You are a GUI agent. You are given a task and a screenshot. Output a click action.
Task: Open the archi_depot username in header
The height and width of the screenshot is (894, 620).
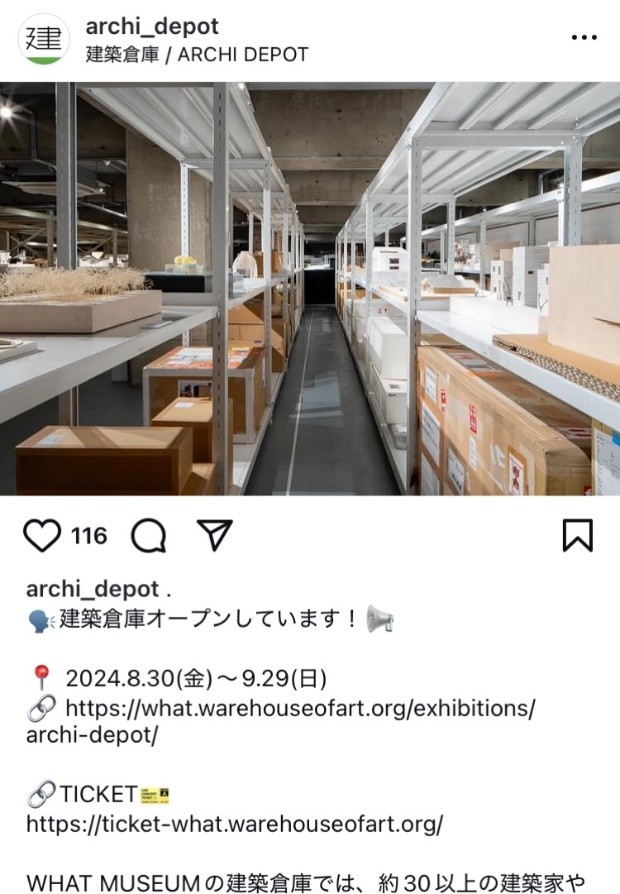(x=151, y=26)
